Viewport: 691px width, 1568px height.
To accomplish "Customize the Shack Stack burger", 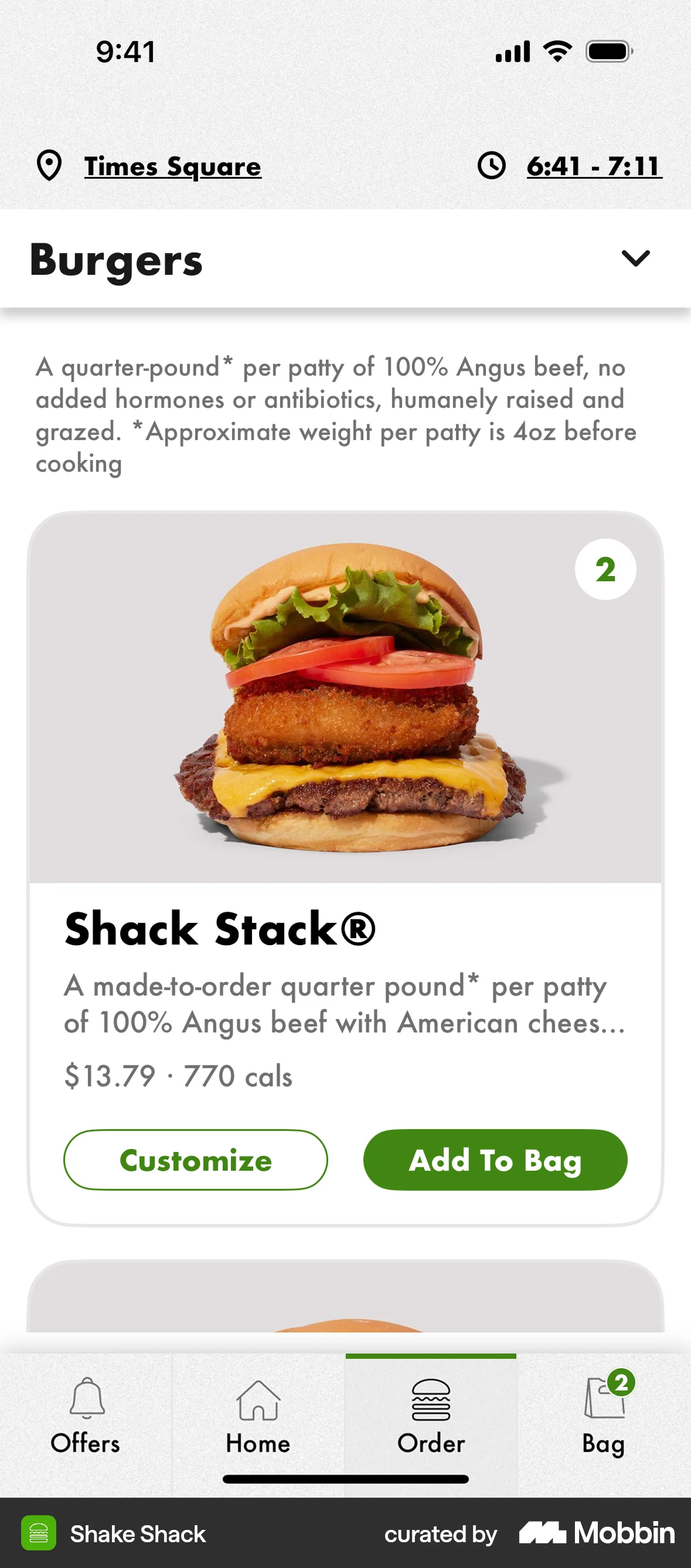I will 195,1160.
